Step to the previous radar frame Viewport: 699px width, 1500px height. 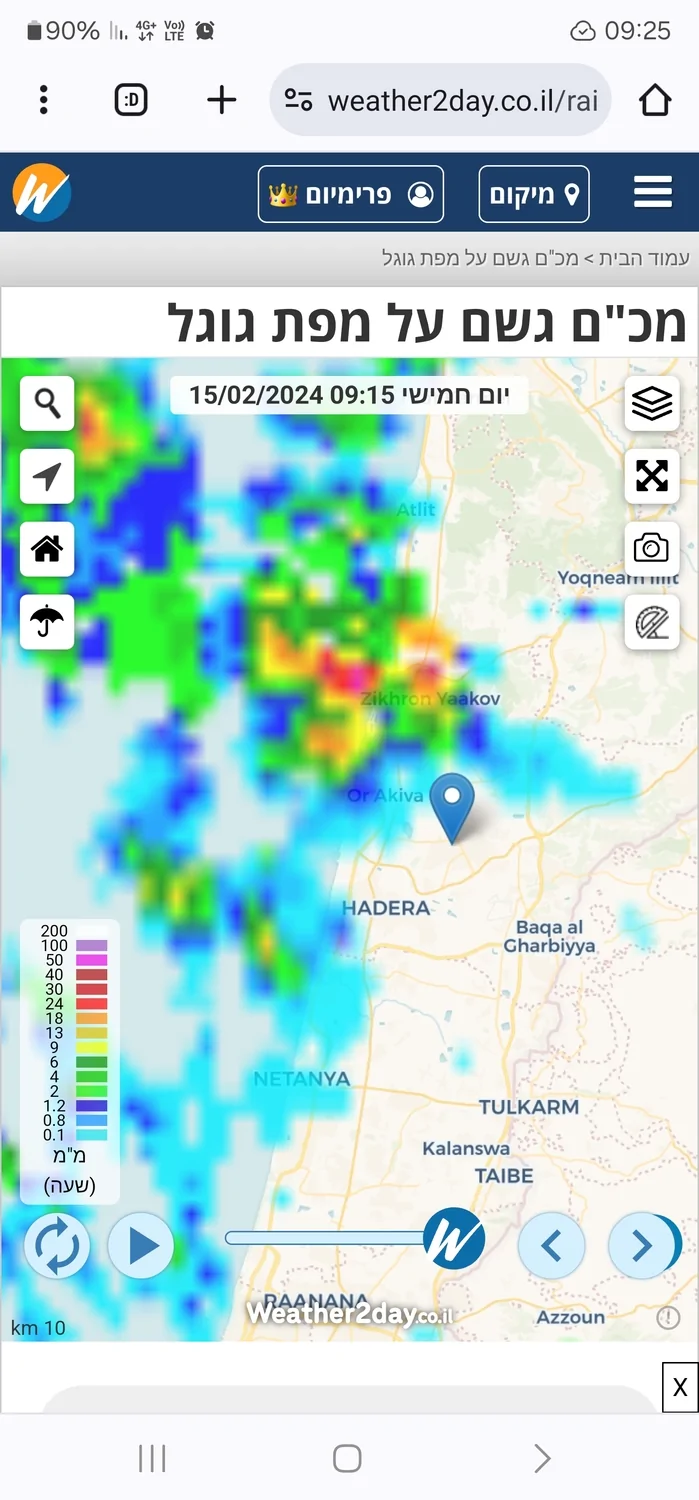(551, 1246)
